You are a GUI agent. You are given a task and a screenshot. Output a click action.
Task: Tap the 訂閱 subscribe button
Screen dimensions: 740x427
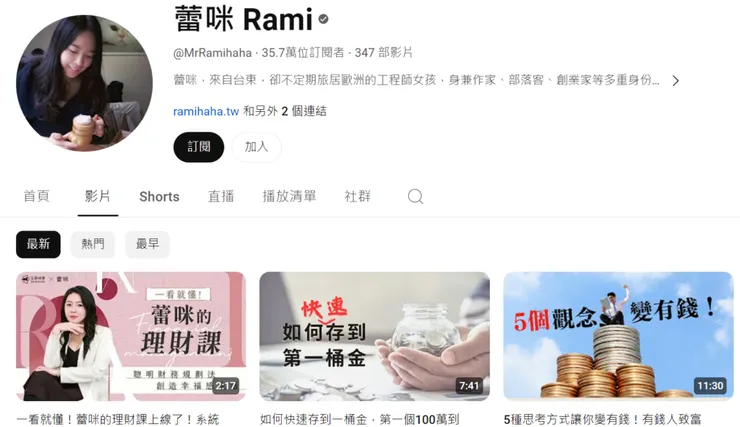(198, 146)
